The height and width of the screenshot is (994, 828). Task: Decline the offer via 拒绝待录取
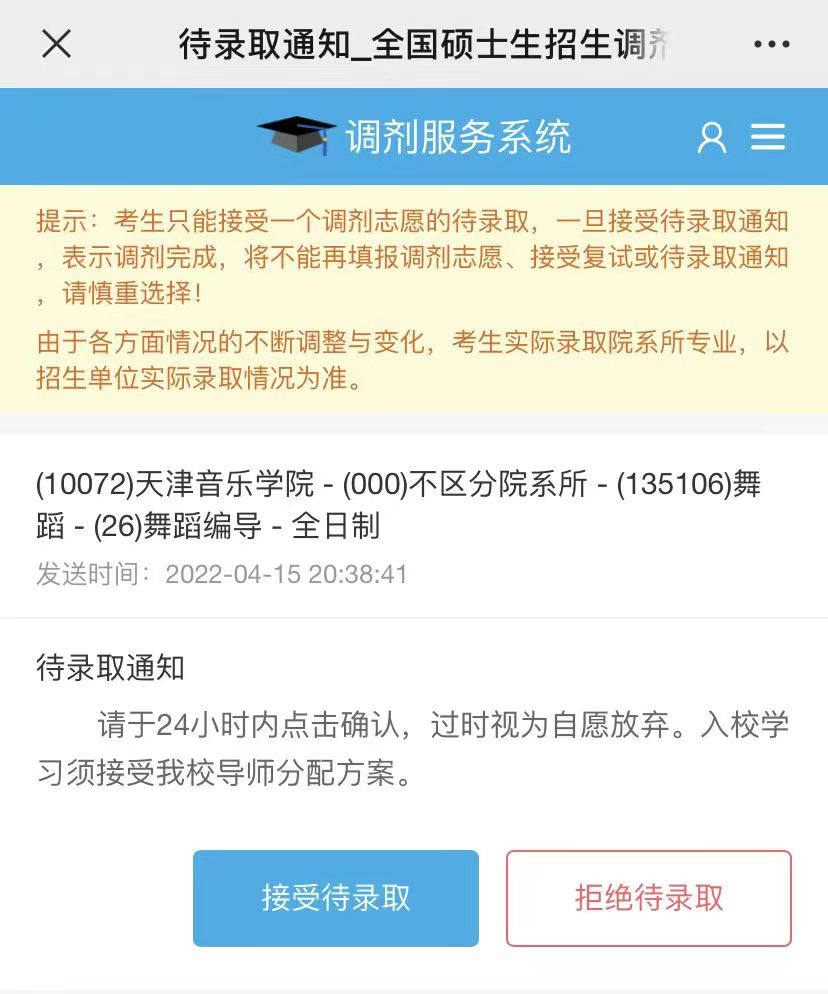click(x=649, y=898)
